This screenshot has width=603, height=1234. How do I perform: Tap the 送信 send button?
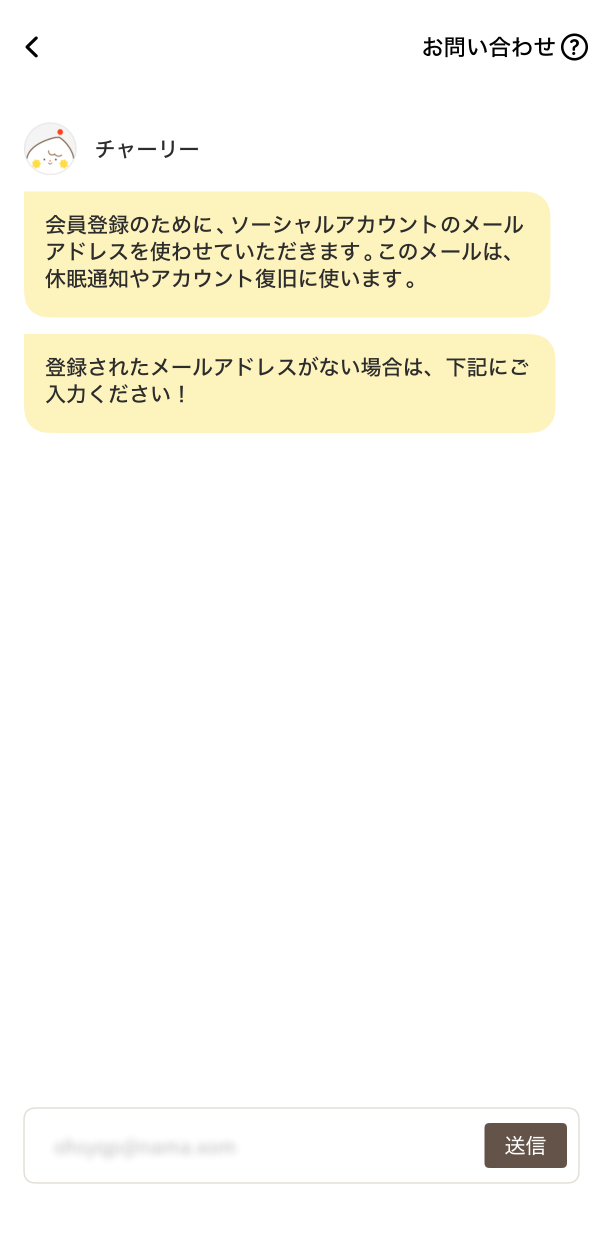click(525, 1146)
